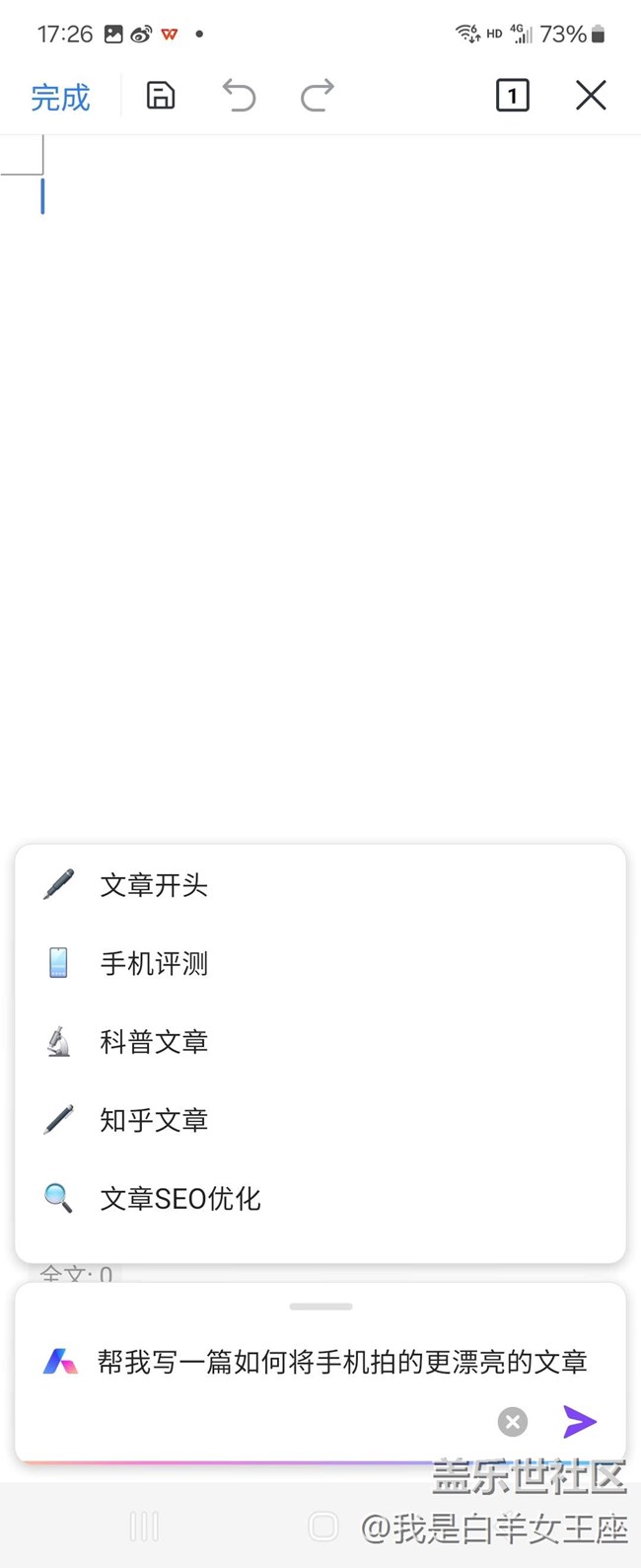Choose the 科普文章 template
The image size is (641, 1568).
pyautogui.click(x=154, y=1042)
